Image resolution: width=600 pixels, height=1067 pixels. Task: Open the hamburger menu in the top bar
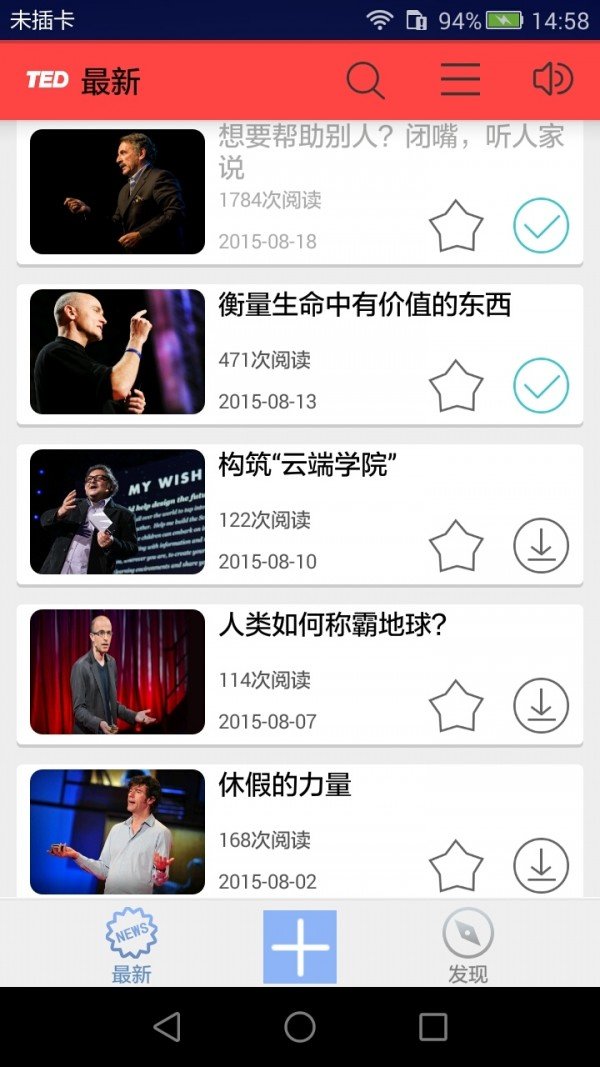[460, 80]
